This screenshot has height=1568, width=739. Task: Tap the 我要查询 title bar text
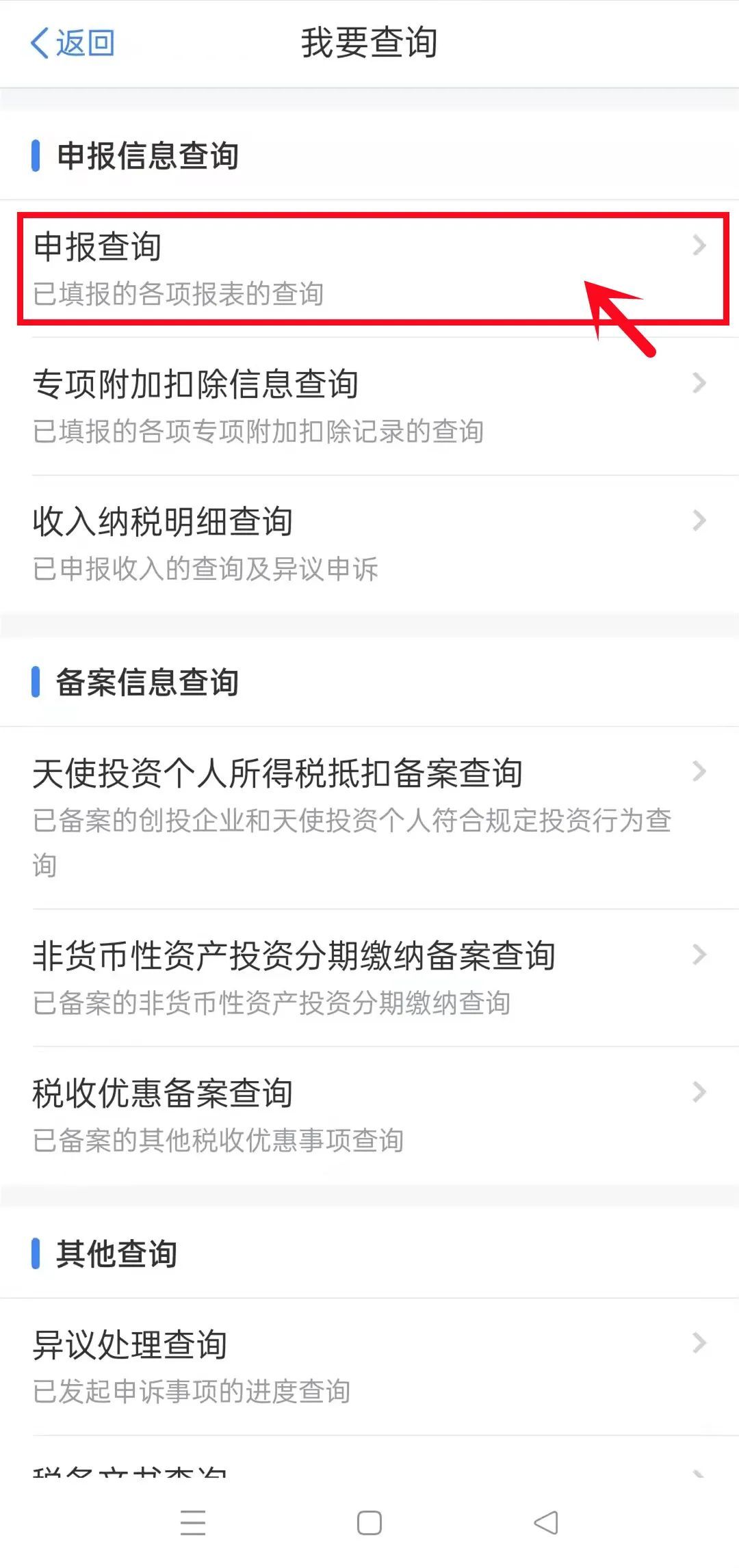[x=369, y=42]
